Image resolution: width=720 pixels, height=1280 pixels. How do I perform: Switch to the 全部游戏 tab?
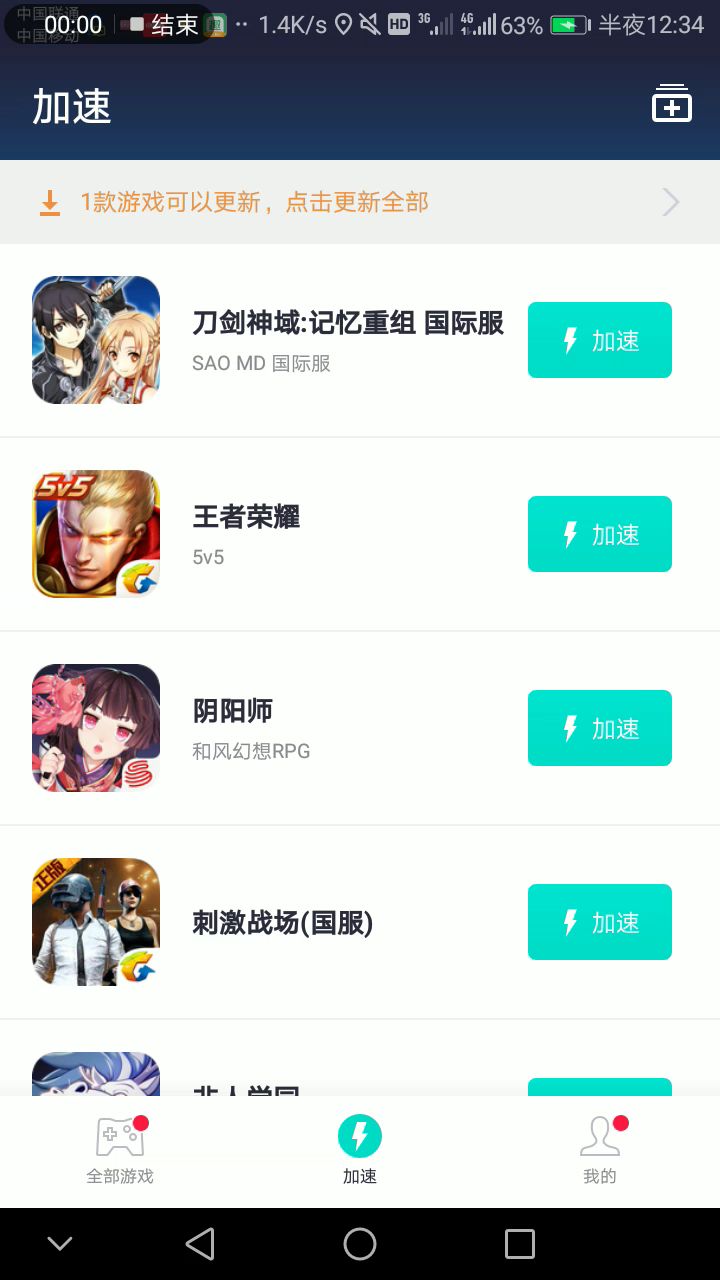(120, 1152)
